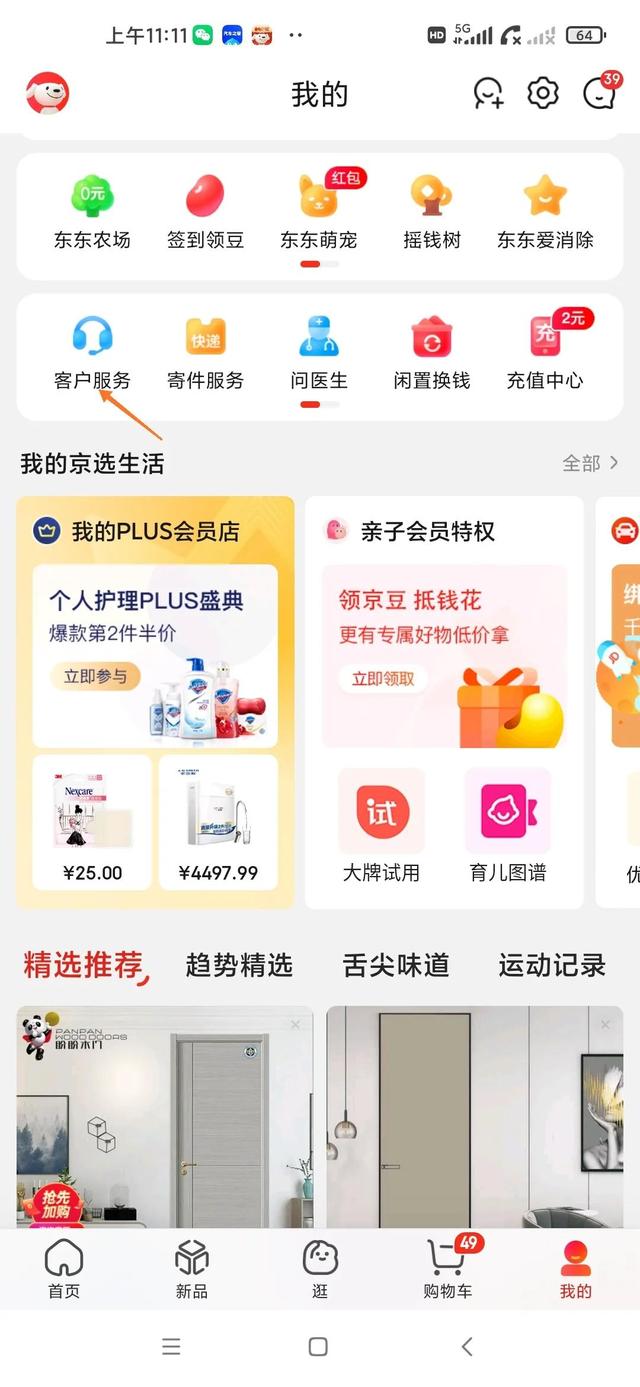Tap the profile avatar at top left
Viewport: 640px width, 1387px height.
47,94
